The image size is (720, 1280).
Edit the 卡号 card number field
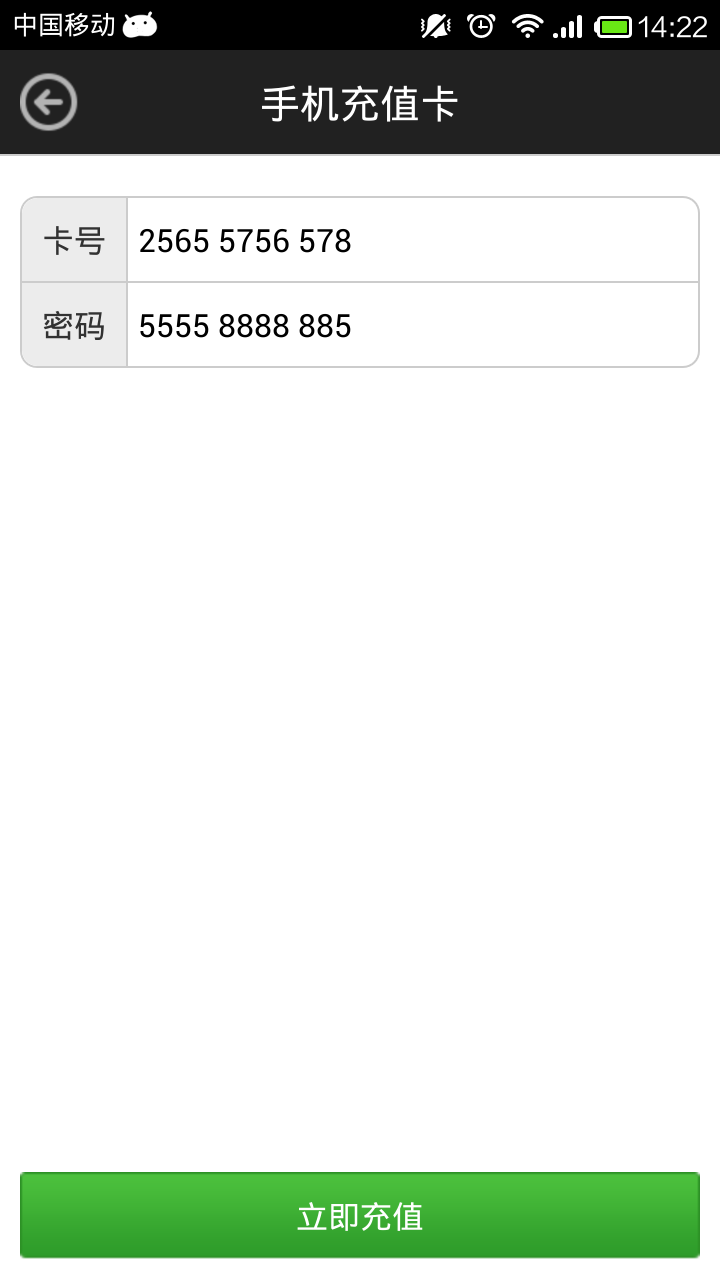pyautogui.click(x=412, y=240)
